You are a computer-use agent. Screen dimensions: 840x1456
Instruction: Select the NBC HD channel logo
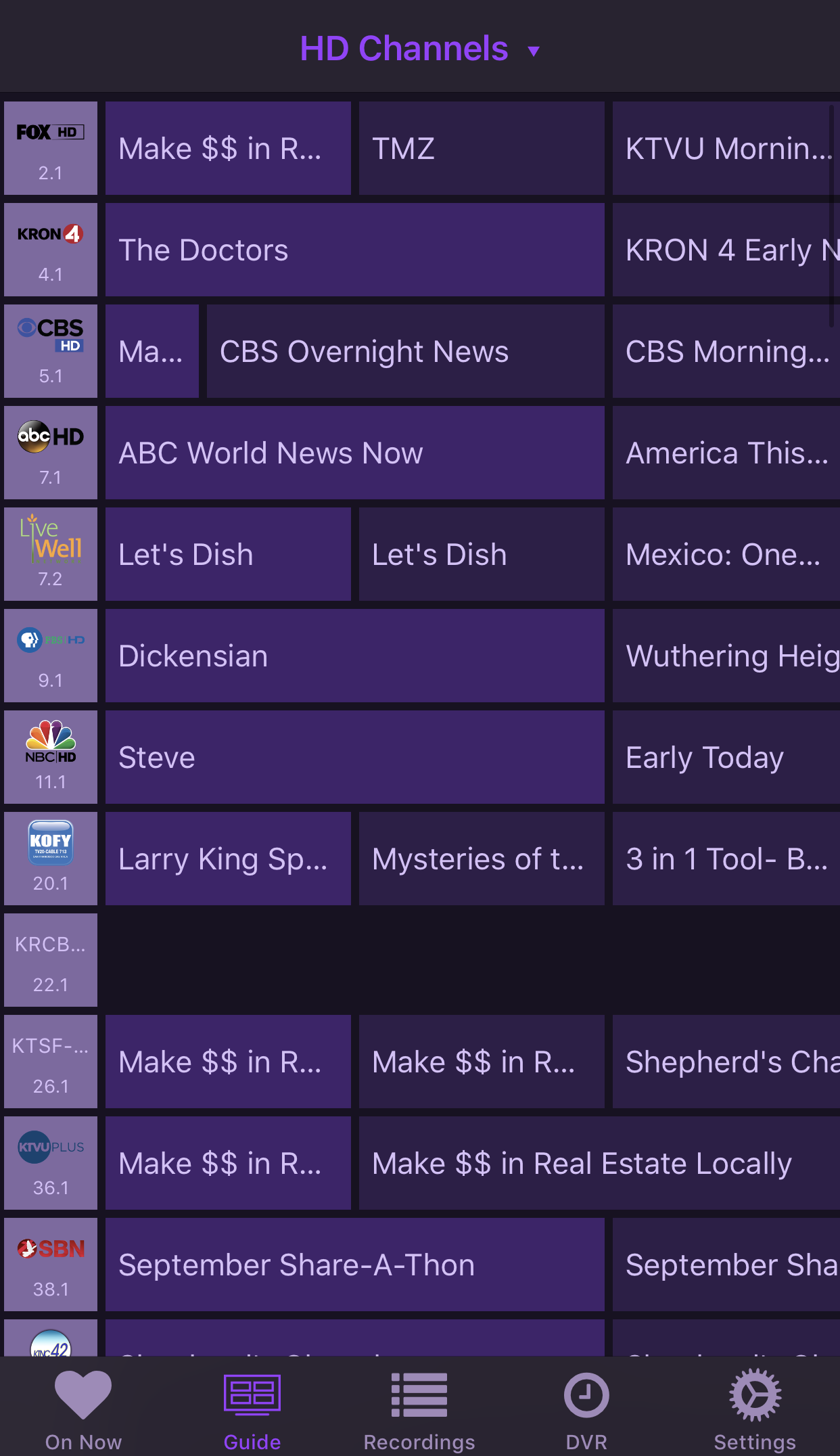pyautogui.click(x=50, y=757)
